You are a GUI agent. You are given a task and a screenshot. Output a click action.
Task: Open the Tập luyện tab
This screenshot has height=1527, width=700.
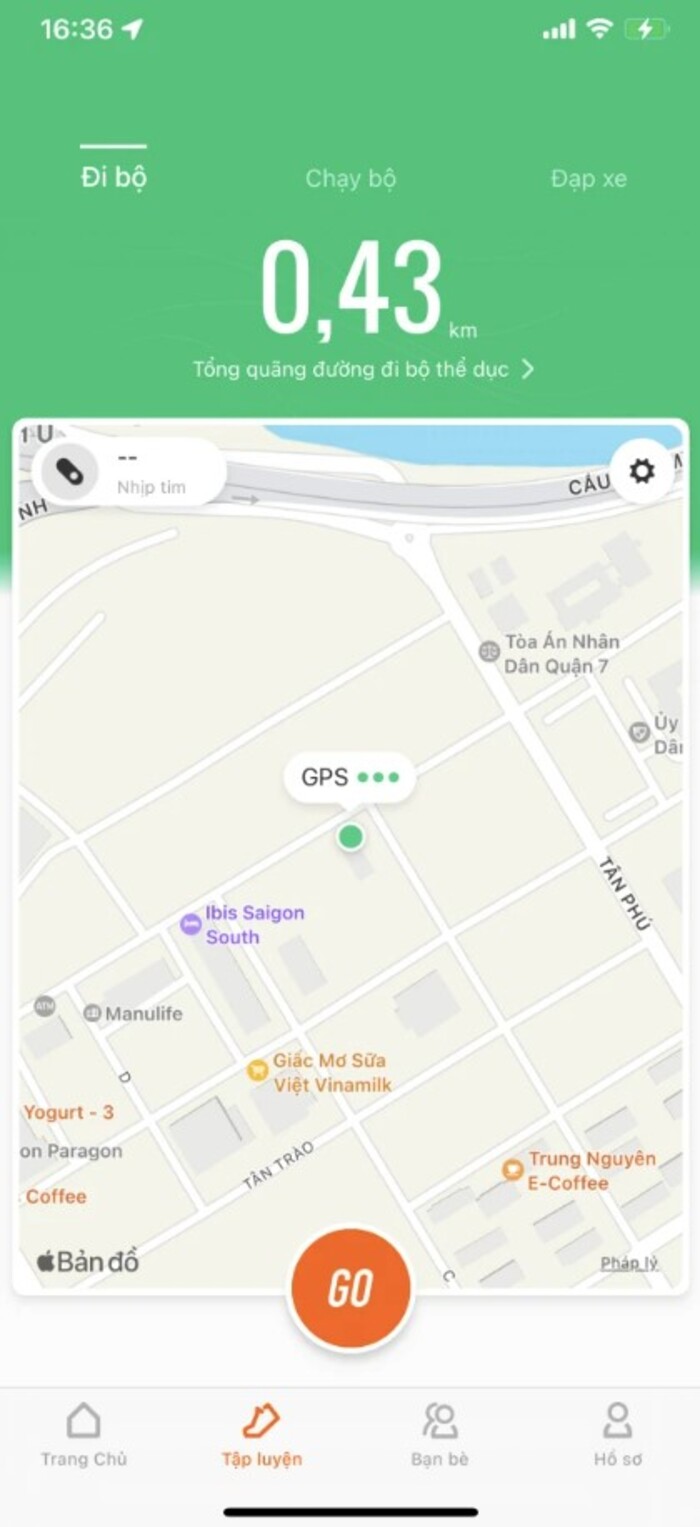coord(261,1433)
